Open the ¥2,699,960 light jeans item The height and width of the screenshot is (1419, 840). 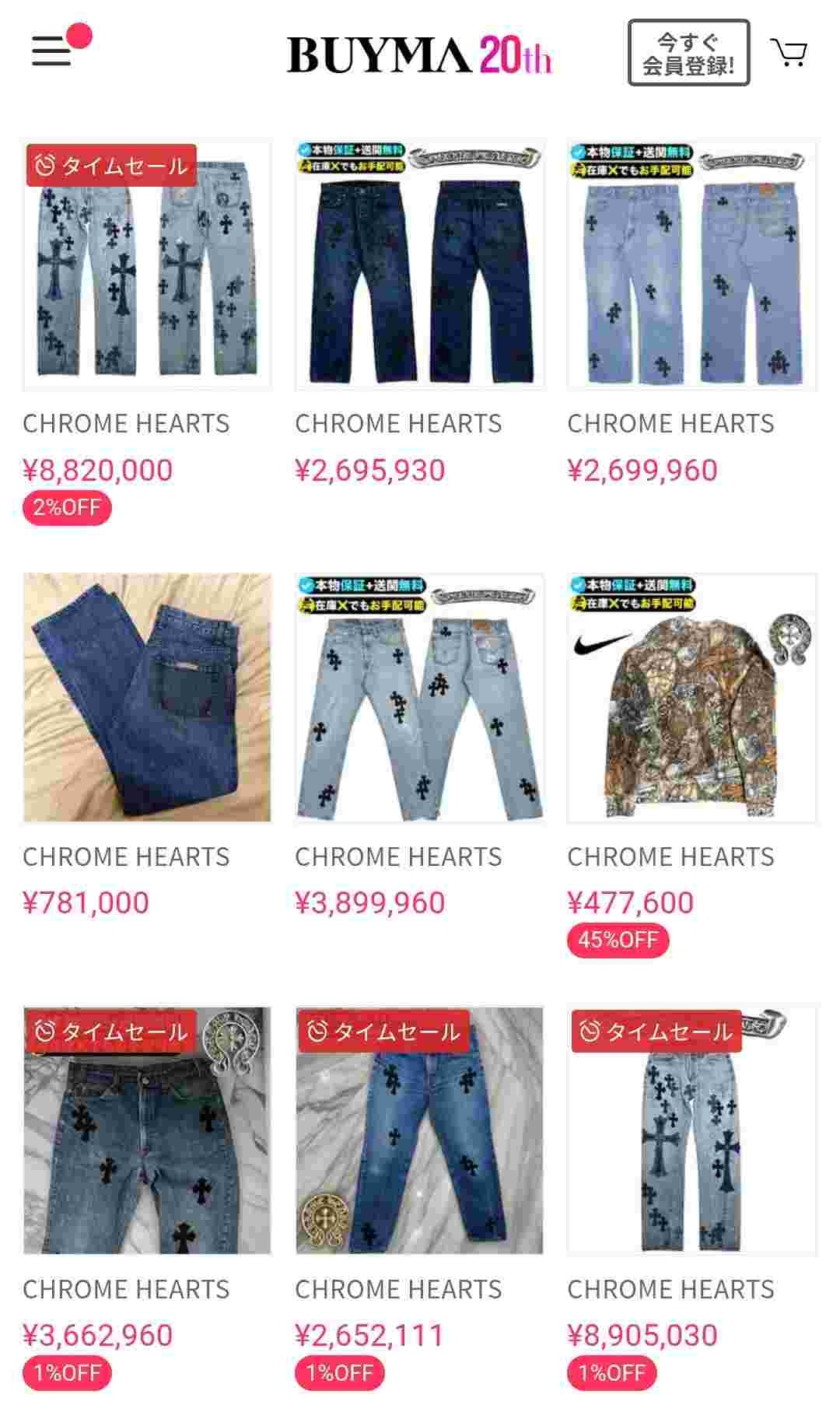point(691,265)
